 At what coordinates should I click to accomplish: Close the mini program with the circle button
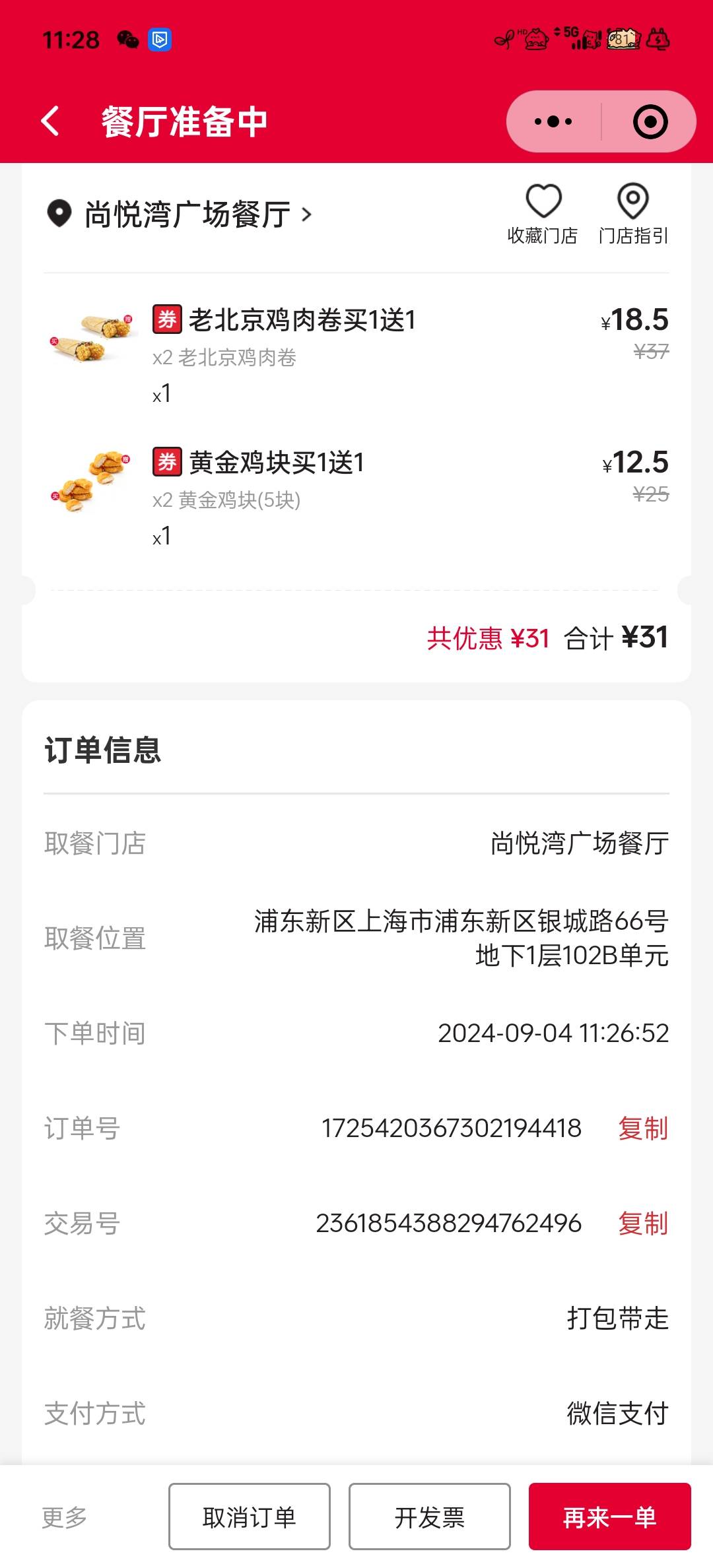650,121
